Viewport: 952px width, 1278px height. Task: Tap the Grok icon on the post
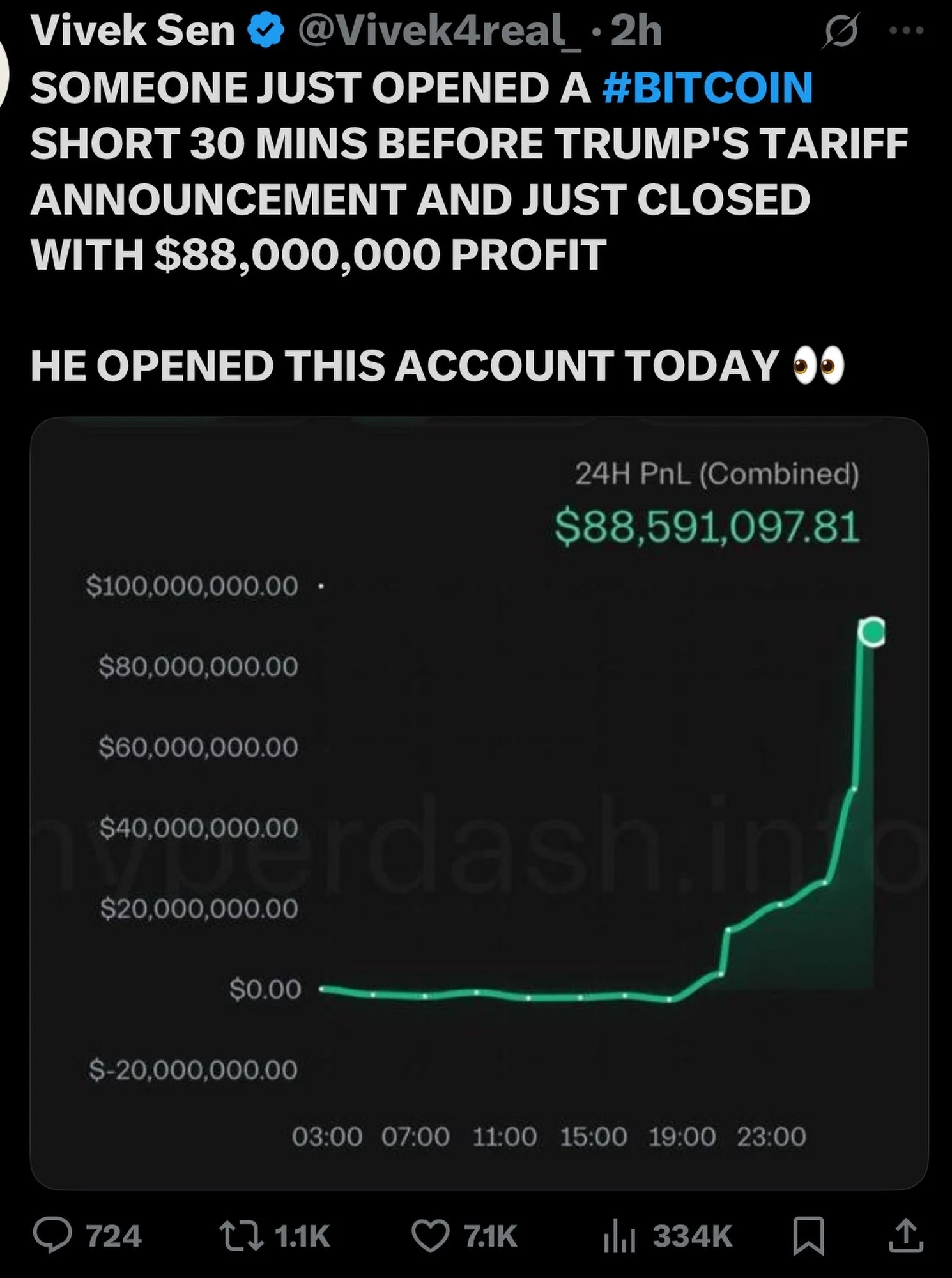coord(841,30)
